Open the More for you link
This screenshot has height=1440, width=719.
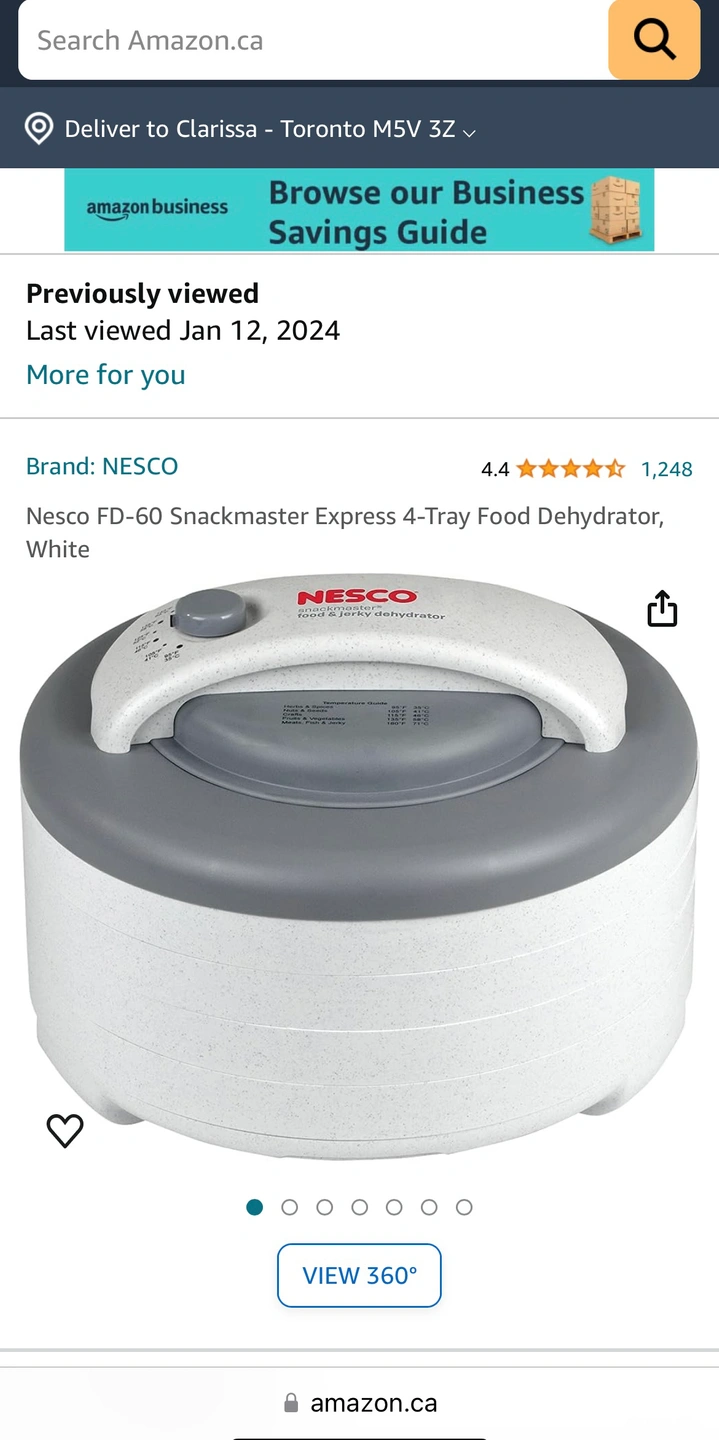coord(106,375)
